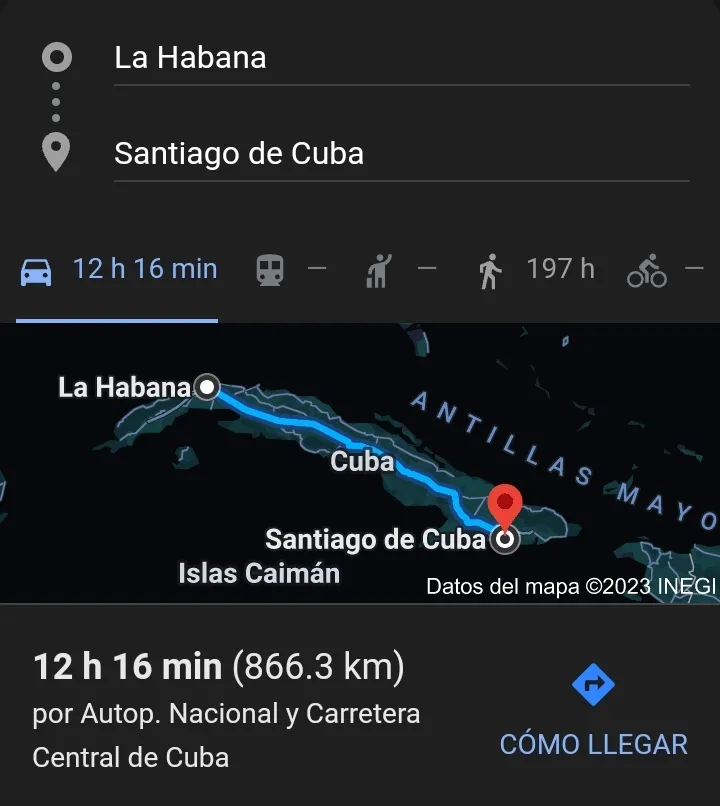Open the route map preview of Cuba
This screenshot has height=806, width=720.
coord(360,462)
